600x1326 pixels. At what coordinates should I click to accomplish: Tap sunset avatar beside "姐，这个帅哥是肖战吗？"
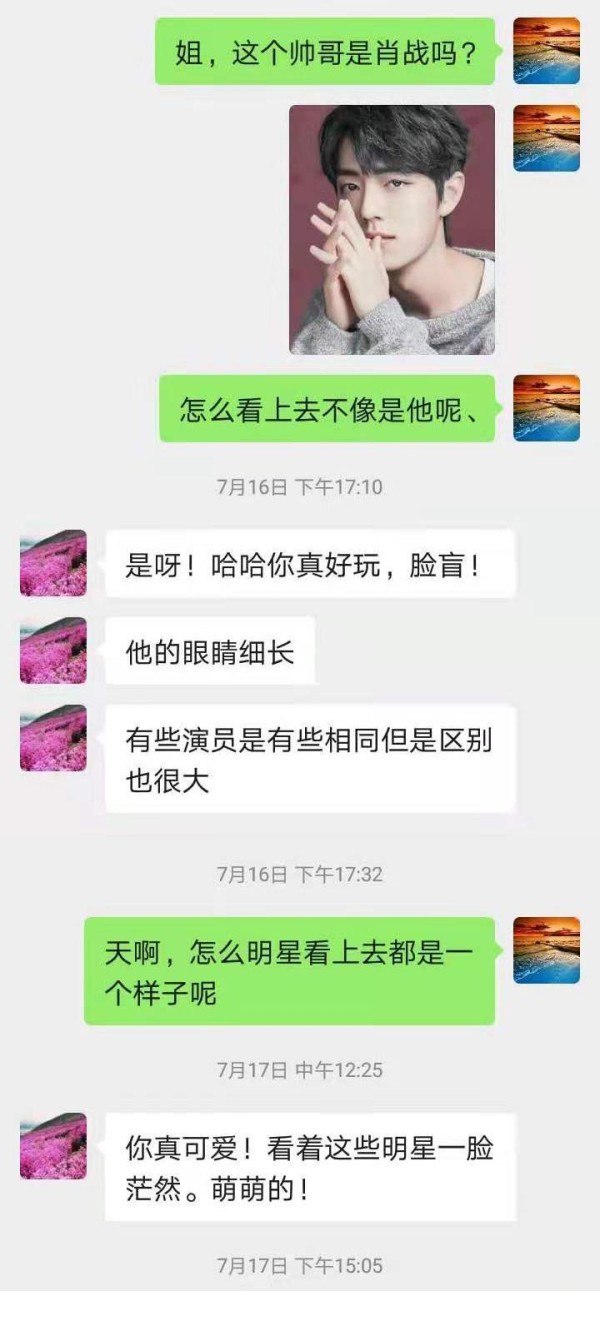click(x=546, y=50)
